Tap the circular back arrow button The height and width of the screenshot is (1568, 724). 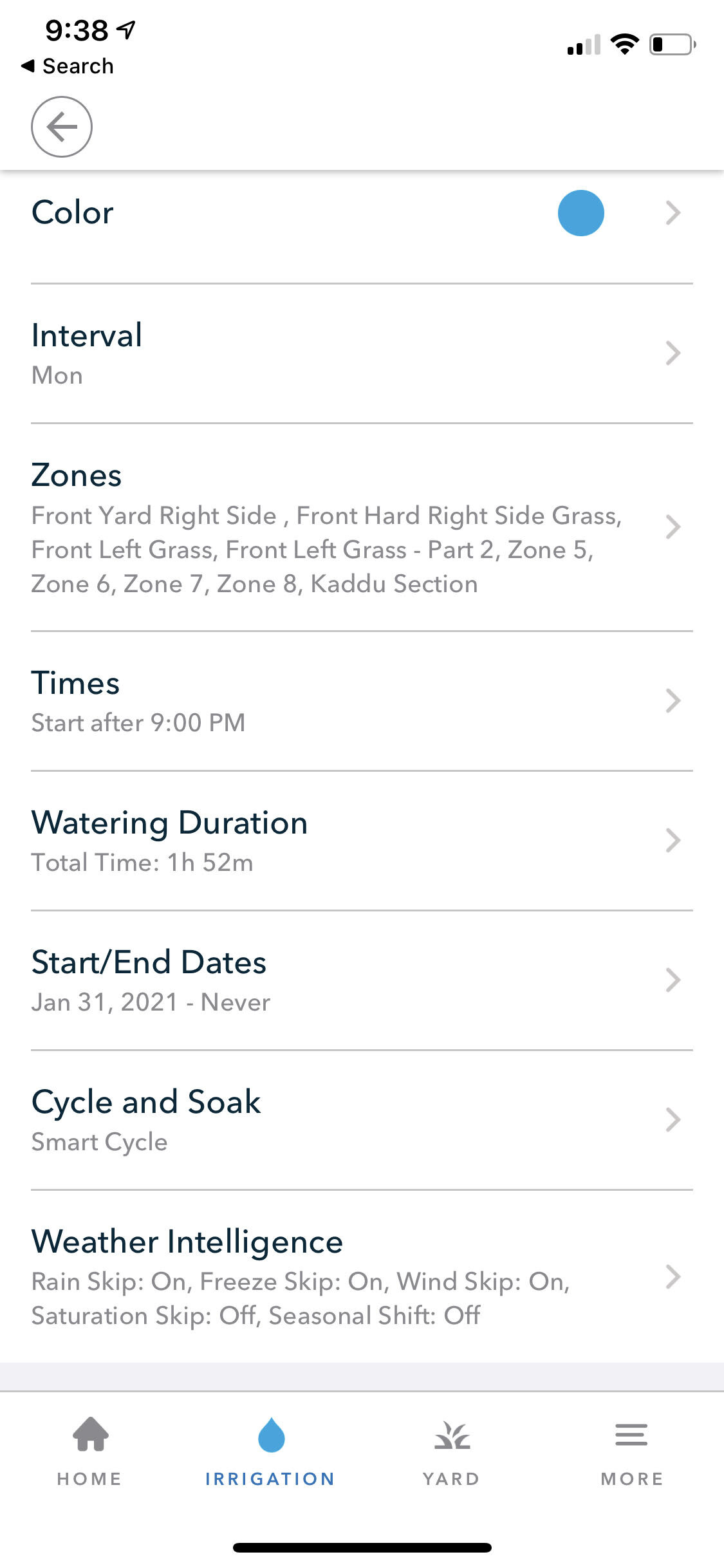click(62, 127)
